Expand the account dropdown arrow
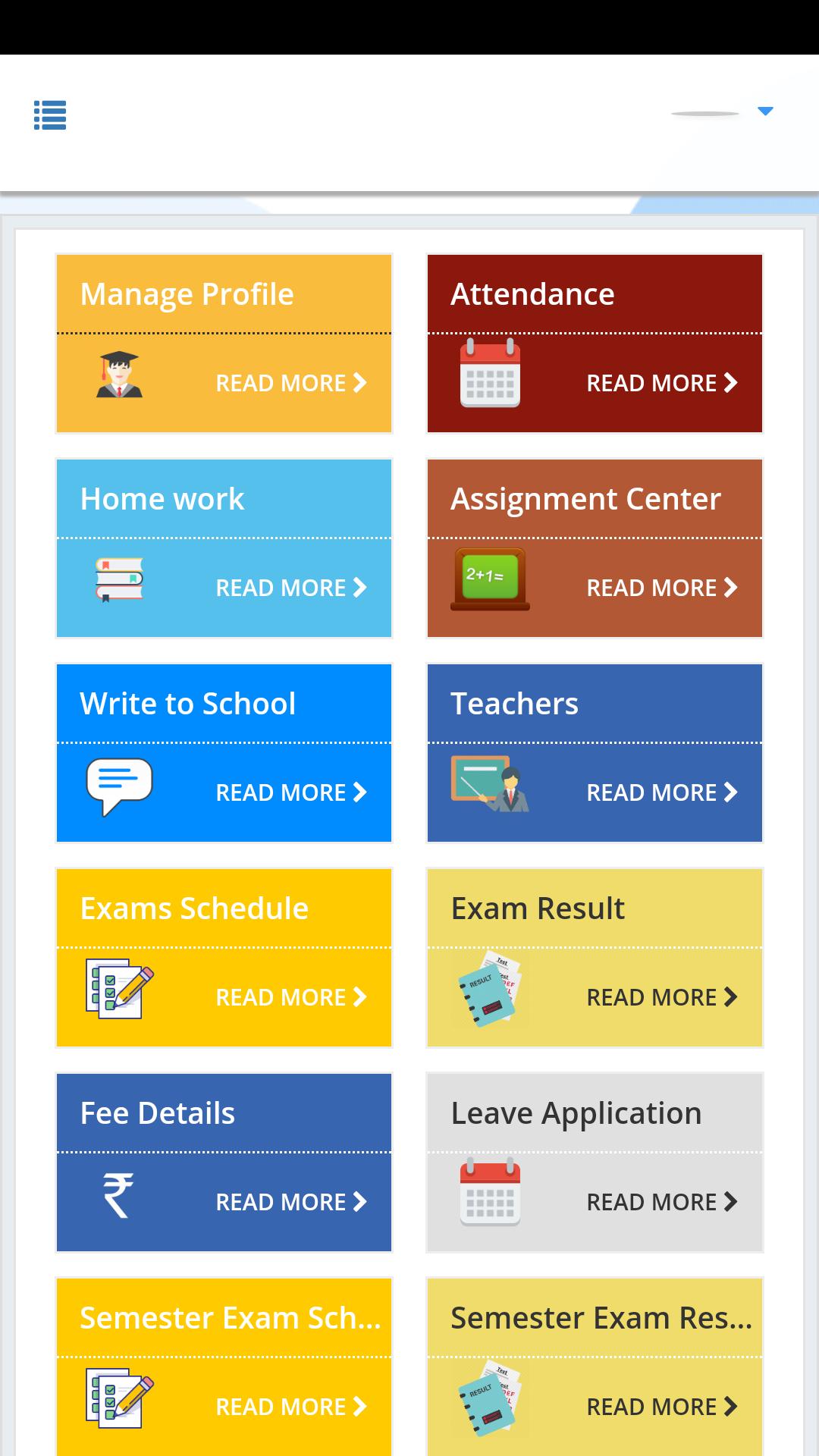 pos(765,111)
